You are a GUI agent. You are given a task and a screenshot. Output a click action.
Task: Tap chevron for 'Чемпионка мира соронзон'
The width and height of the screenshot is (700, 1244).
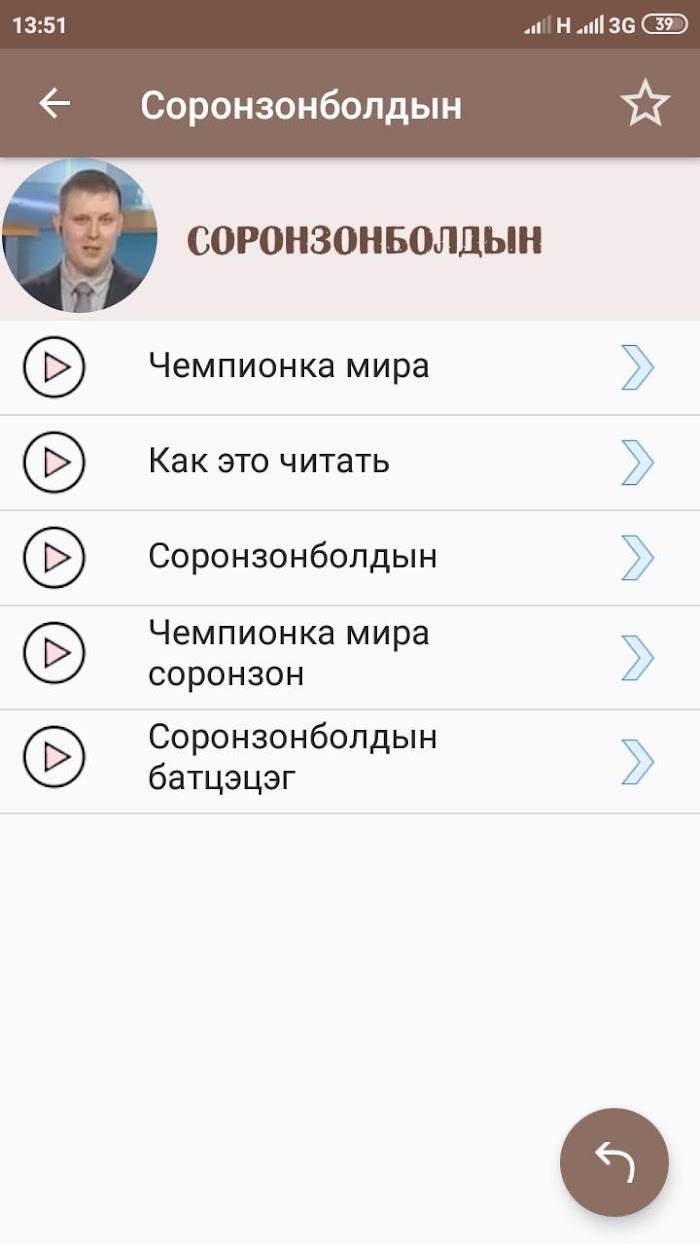tap(637, 657)
